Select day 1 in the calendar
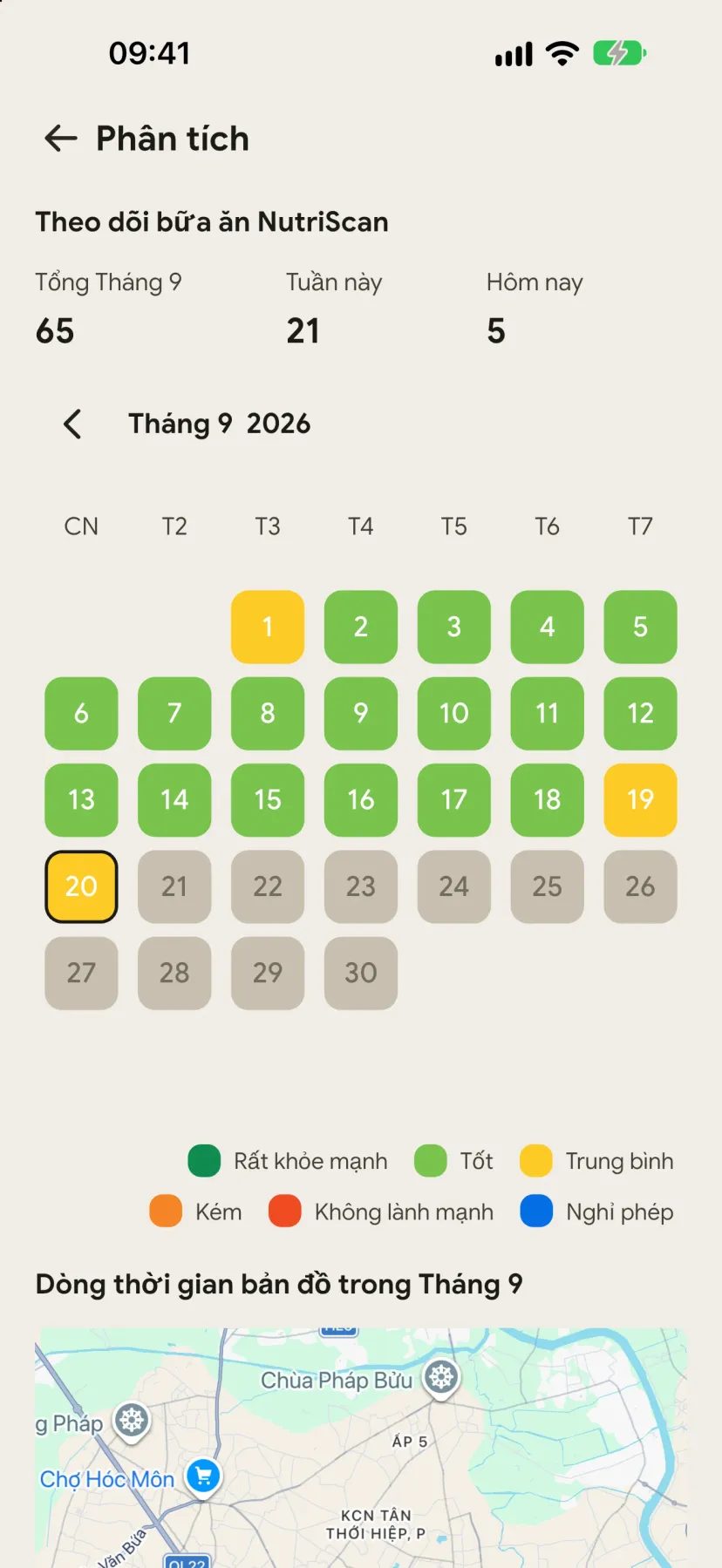The image size is (722, 1568). [268, 627]
